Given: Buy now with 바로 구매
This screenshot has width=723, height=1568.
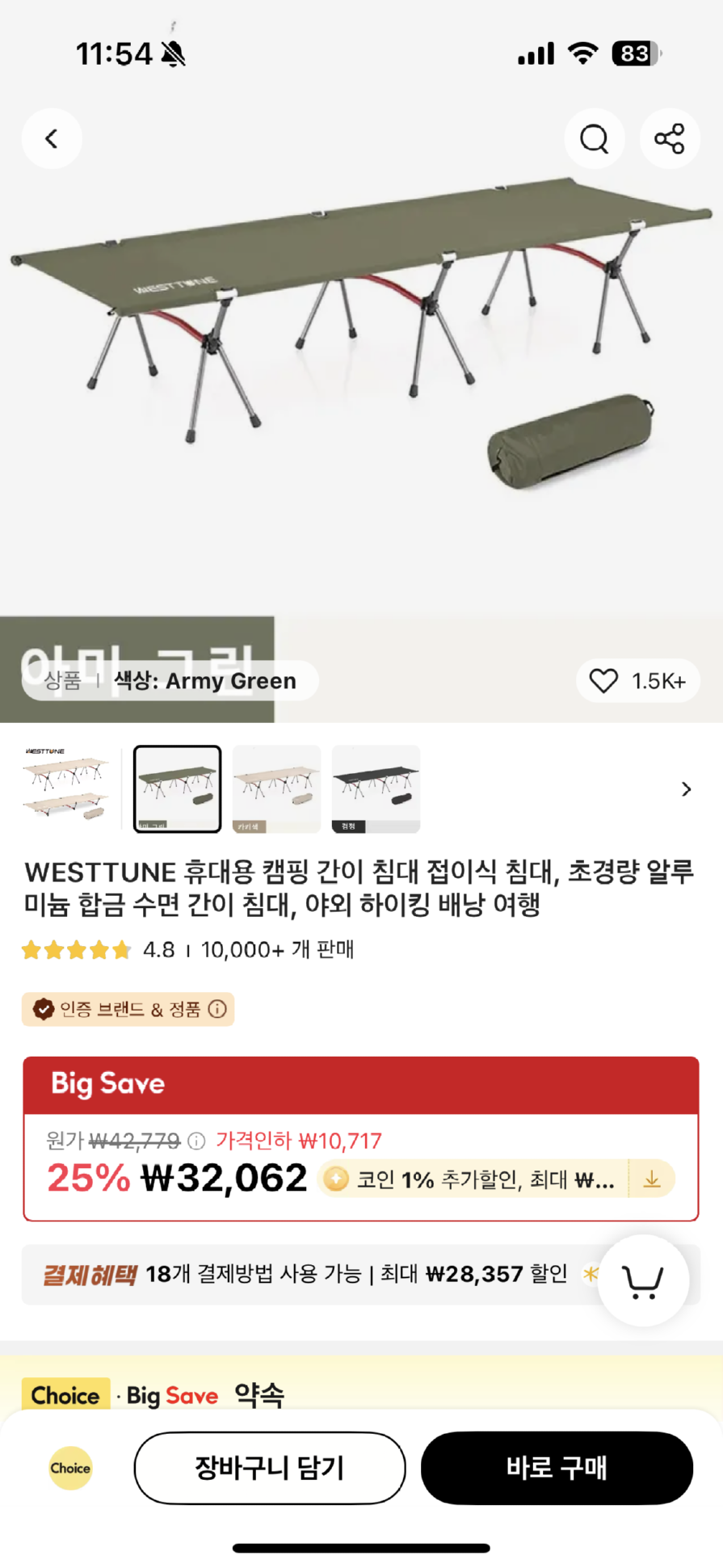Looking at the screenshot, I should click(x=557, y=1468).
